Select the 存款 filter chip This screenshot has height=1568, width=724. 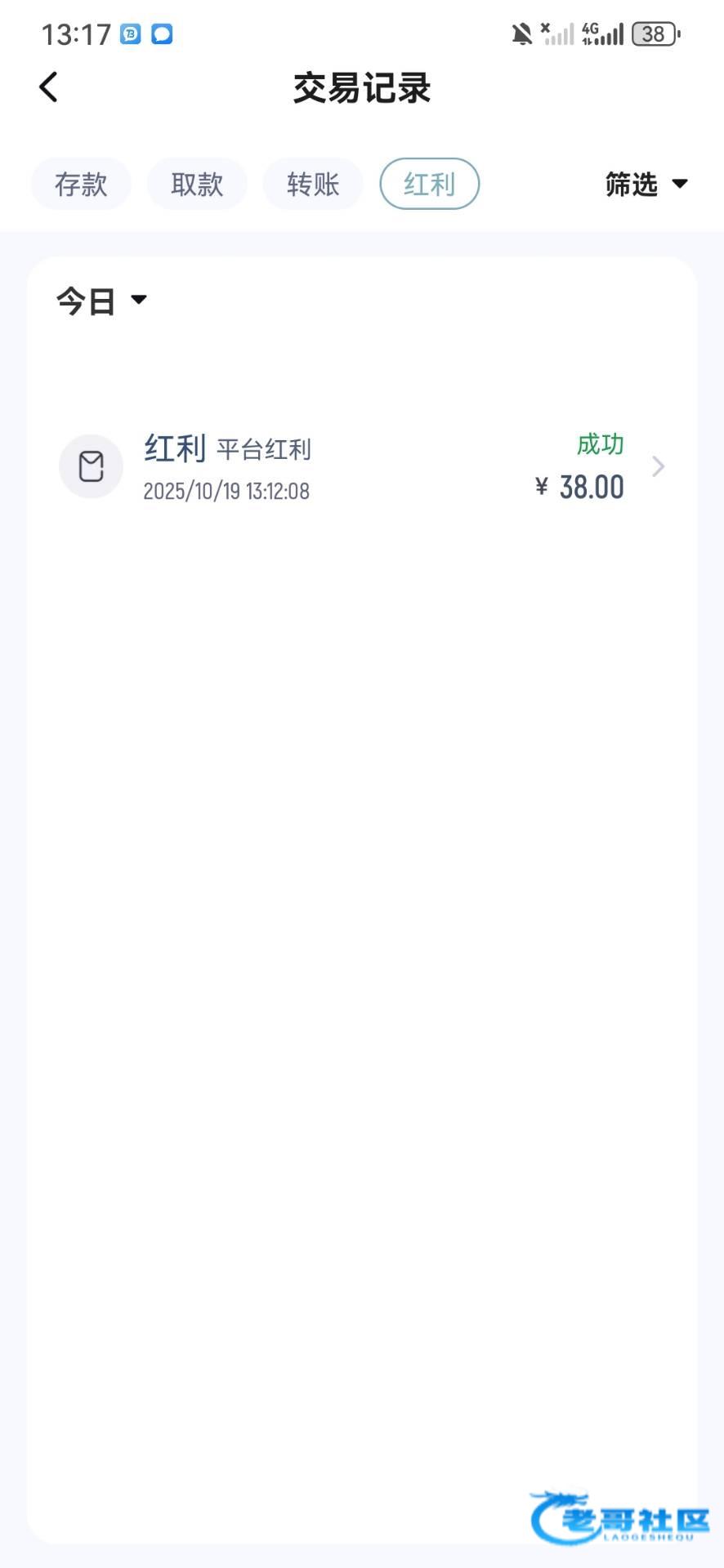click(81, 184)
